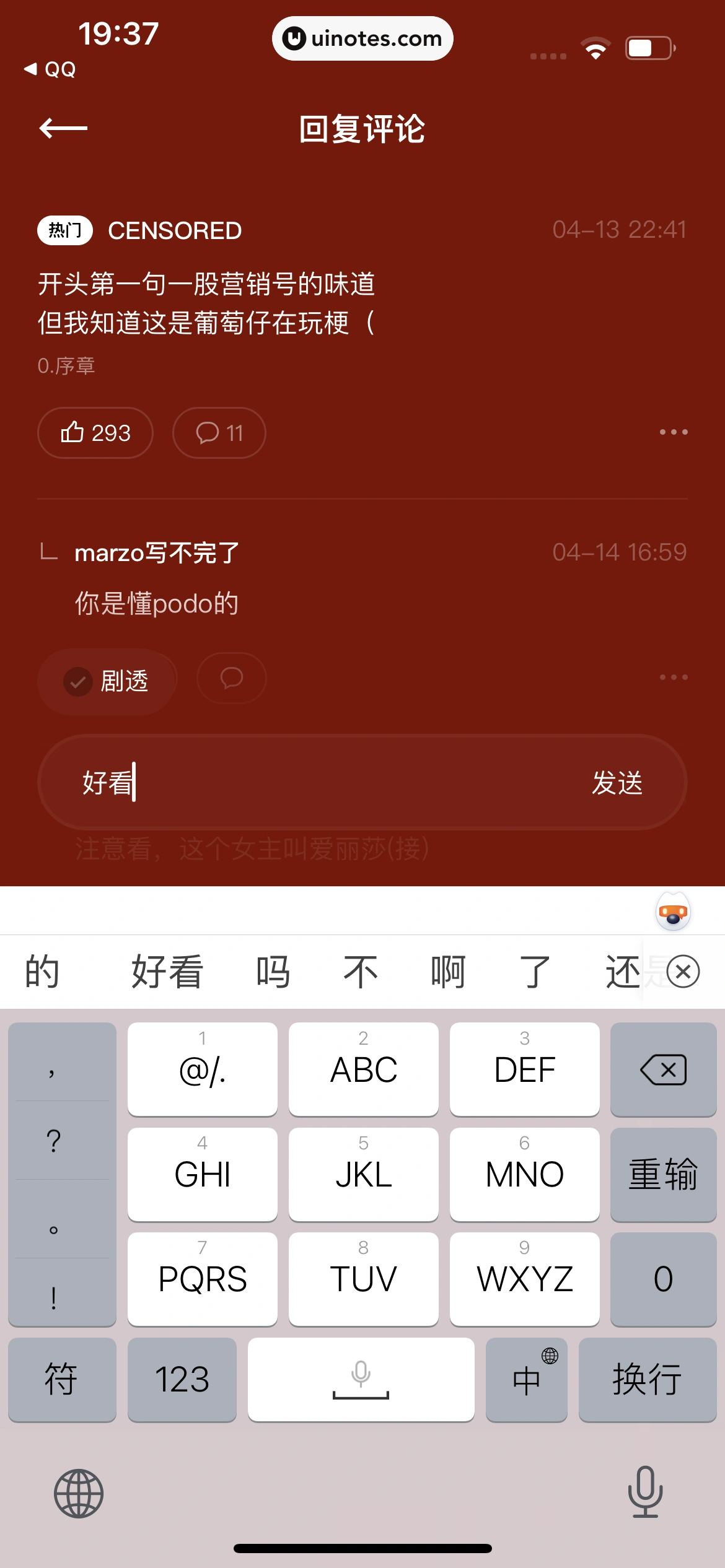This screenshot has height=1568, width=725.
Task: Switch to the 123 number keyboard
Action: [x=182, y=1379]
